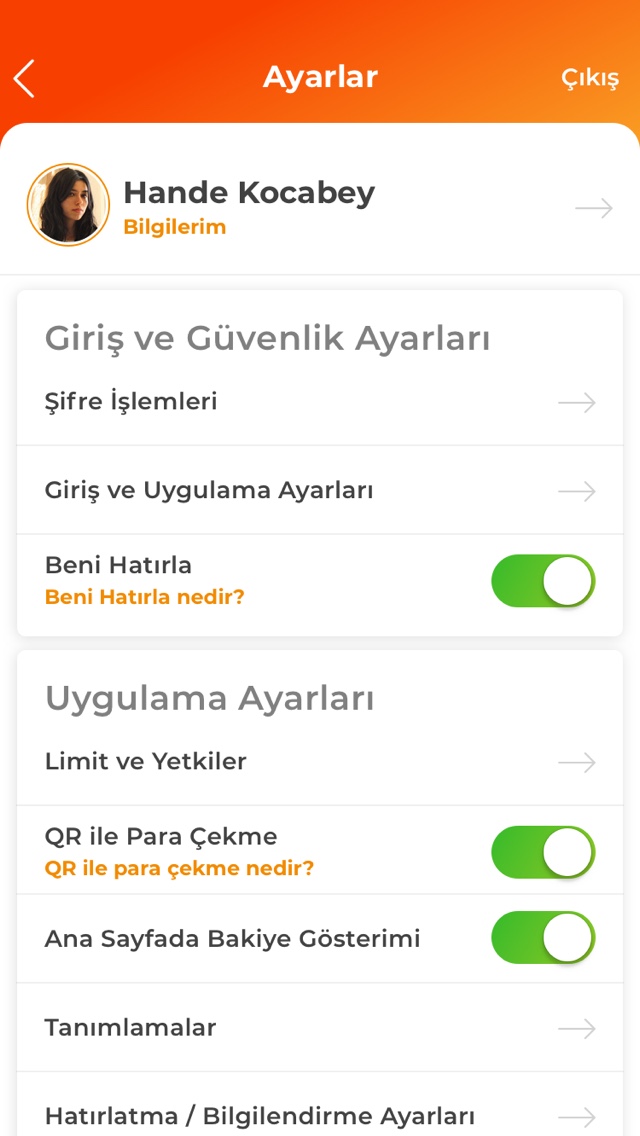Tap Çıkış to log out
640x1136 pixels.
[590, 78]
